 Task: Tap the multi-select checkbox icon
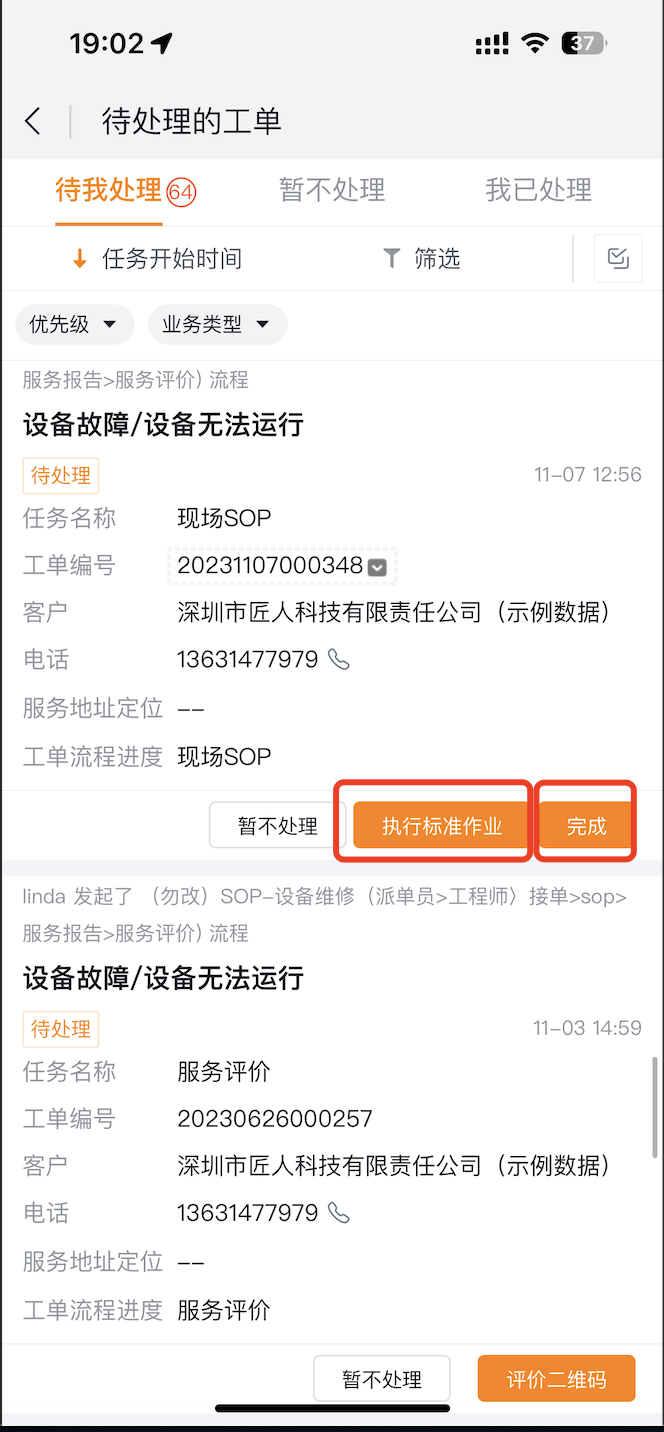tap(618, 259)
